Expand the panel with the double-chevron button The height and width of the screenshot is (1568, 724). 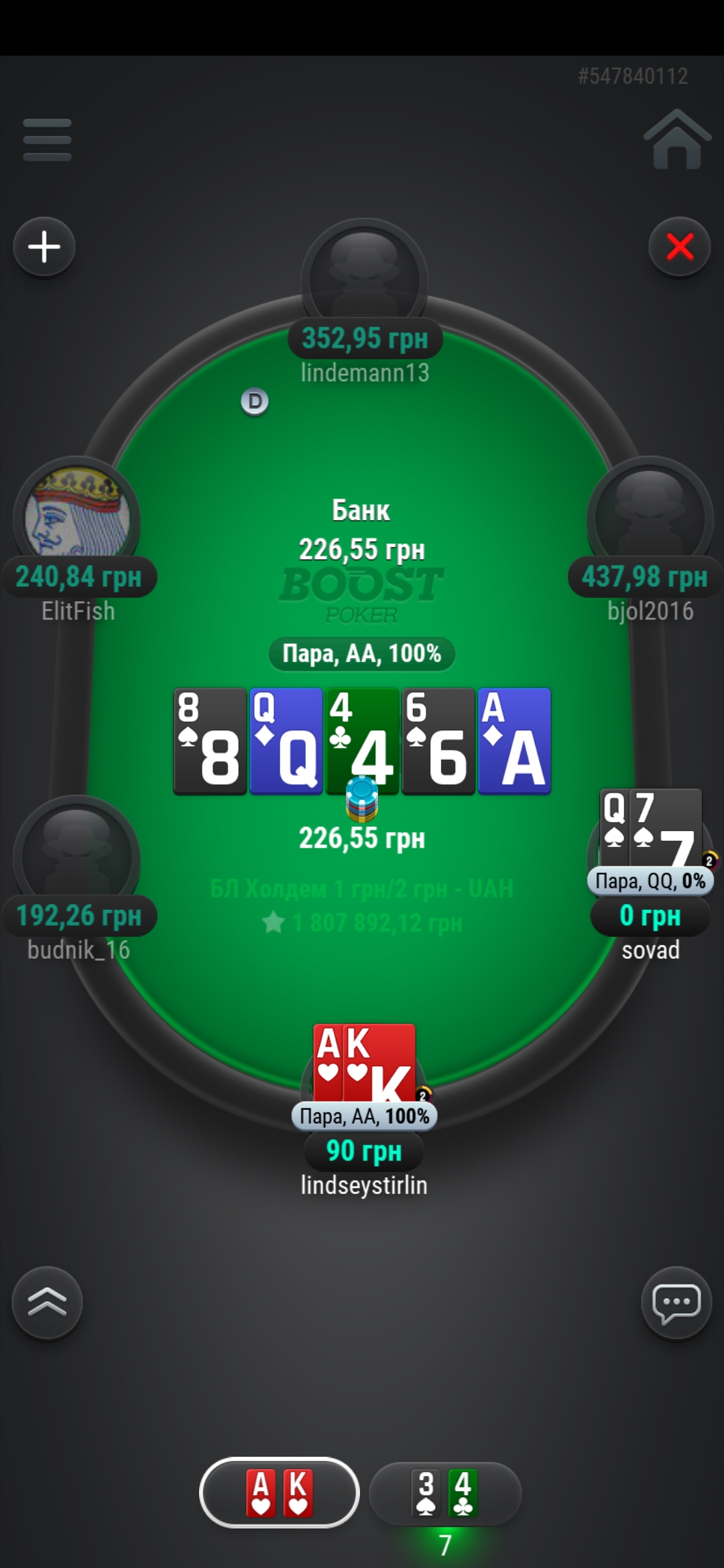click(x=47, y=1303)
